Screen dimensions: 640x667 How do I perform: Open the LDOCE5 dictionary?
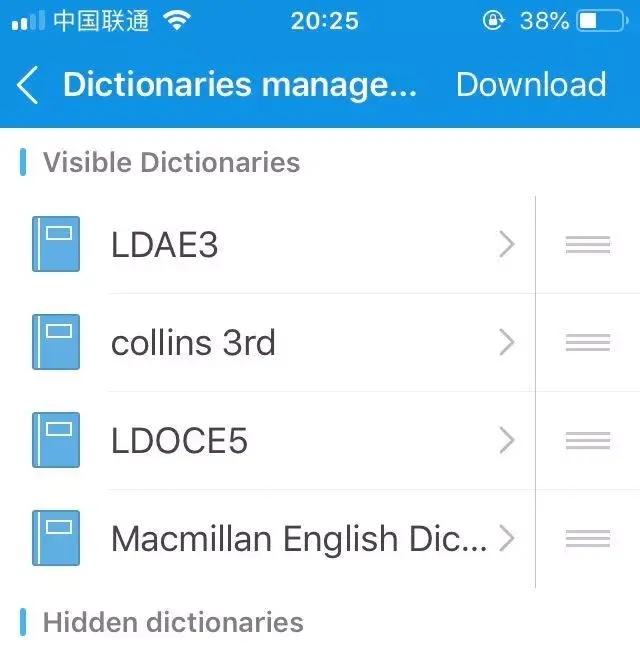coord(268,440)
